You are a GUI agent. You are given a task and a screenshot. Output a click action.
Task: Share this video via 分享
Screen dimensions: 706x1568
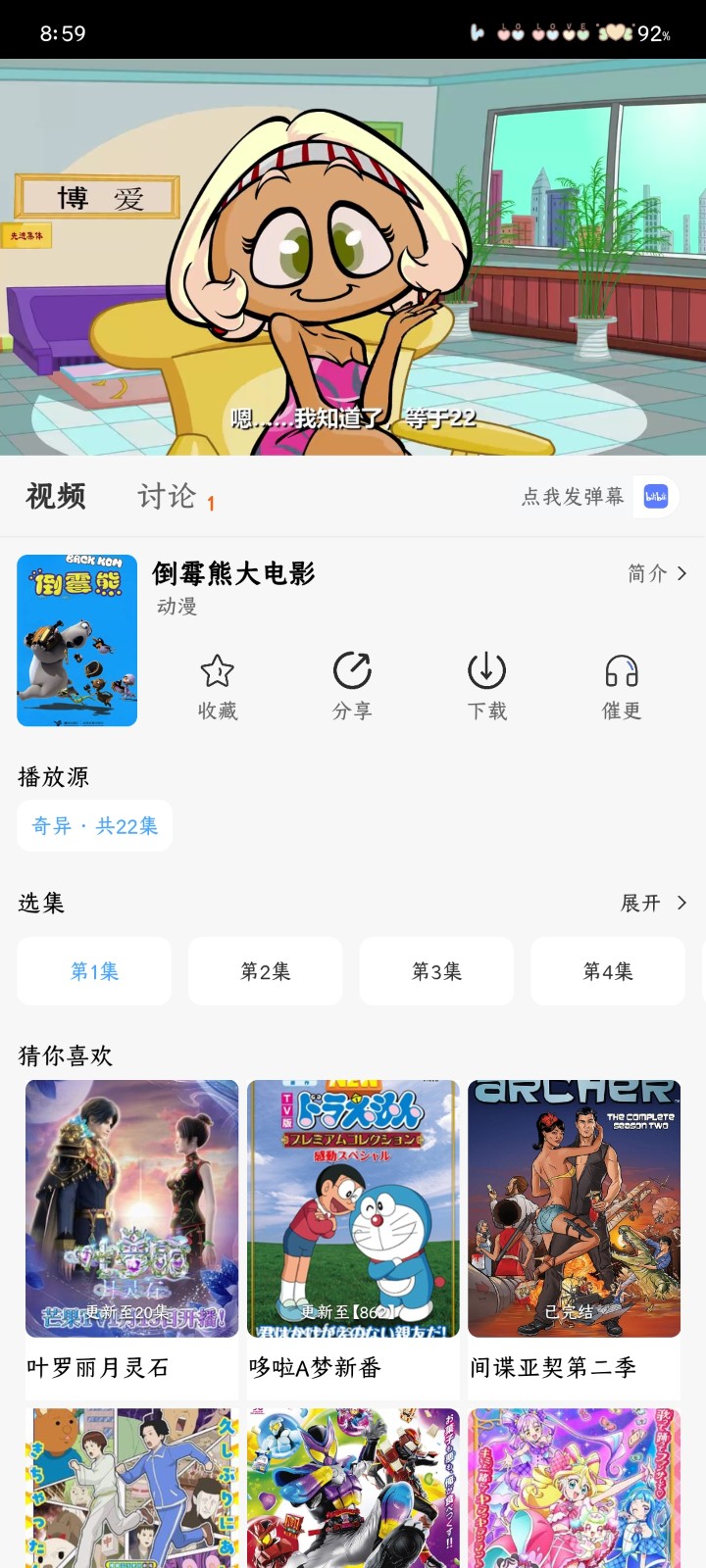[x=352, y=687]
